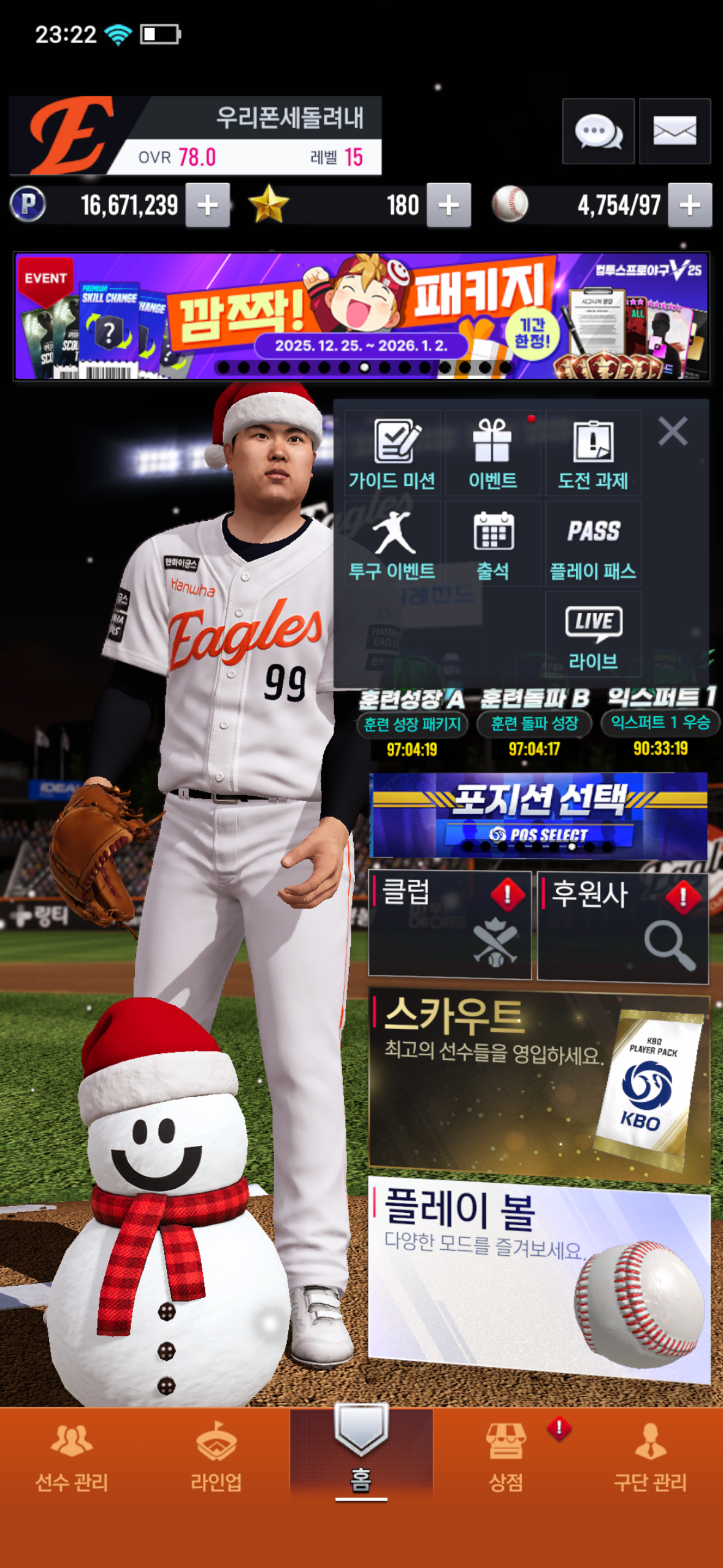
Task: Open the 클럽 tile
Action: 449,923
